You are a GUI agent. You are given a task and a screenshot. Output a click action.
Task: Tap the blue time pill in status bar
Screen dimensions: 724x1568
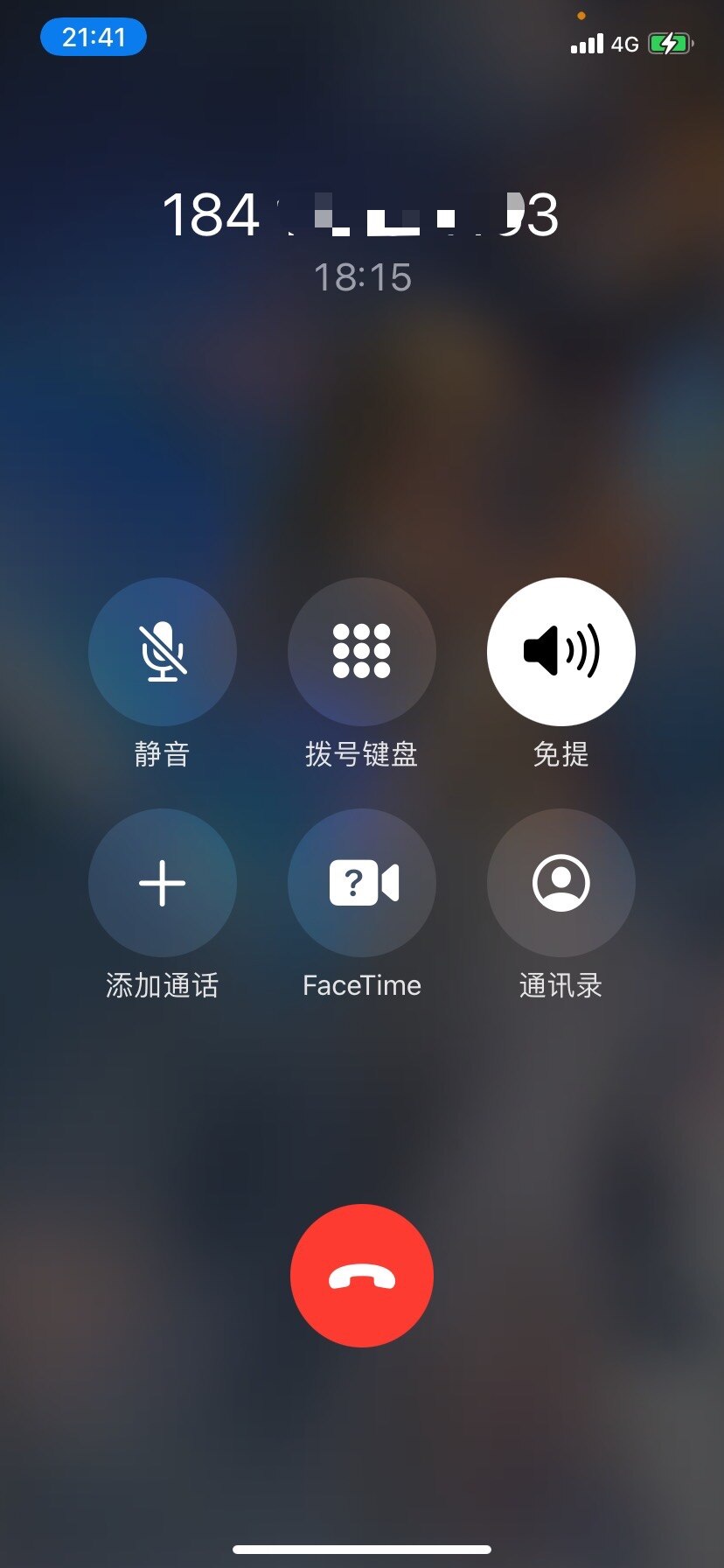tap(94, 38)
